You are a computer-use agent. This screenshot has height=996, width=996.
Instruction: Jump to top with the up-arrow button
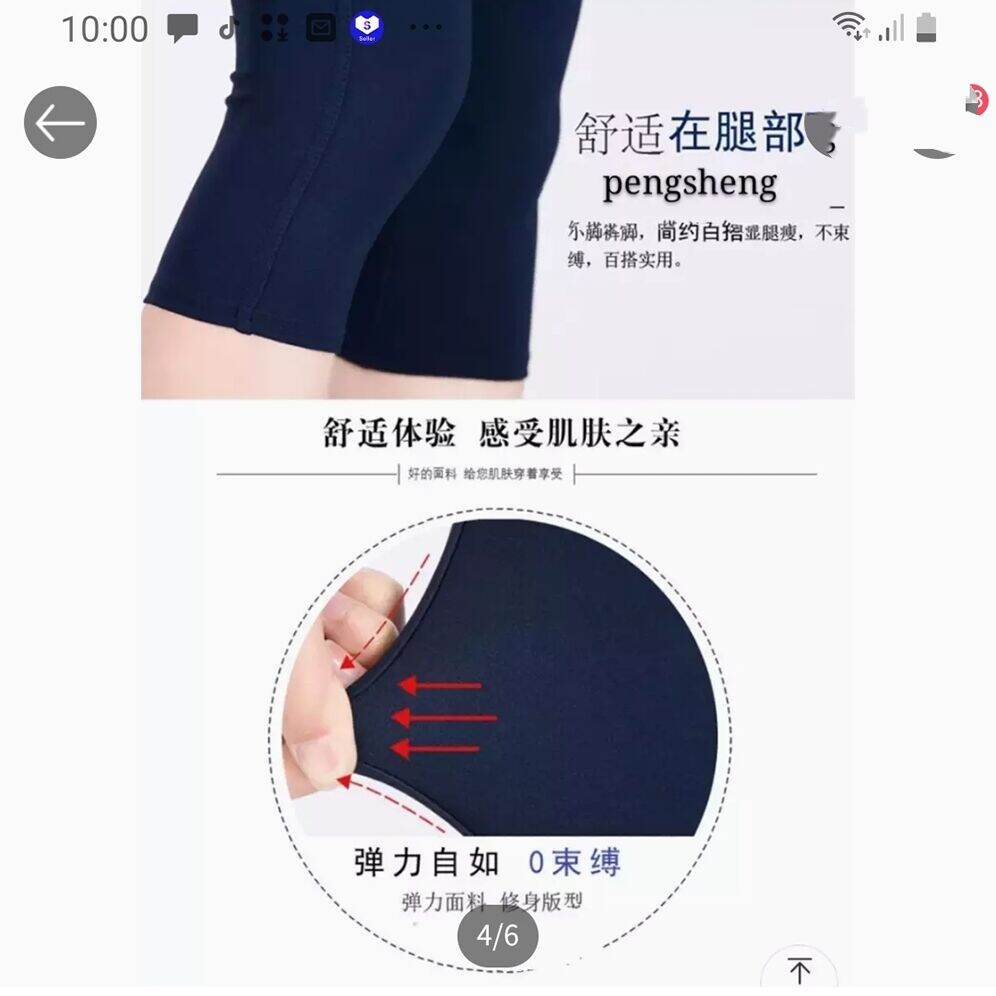(798, 970)
